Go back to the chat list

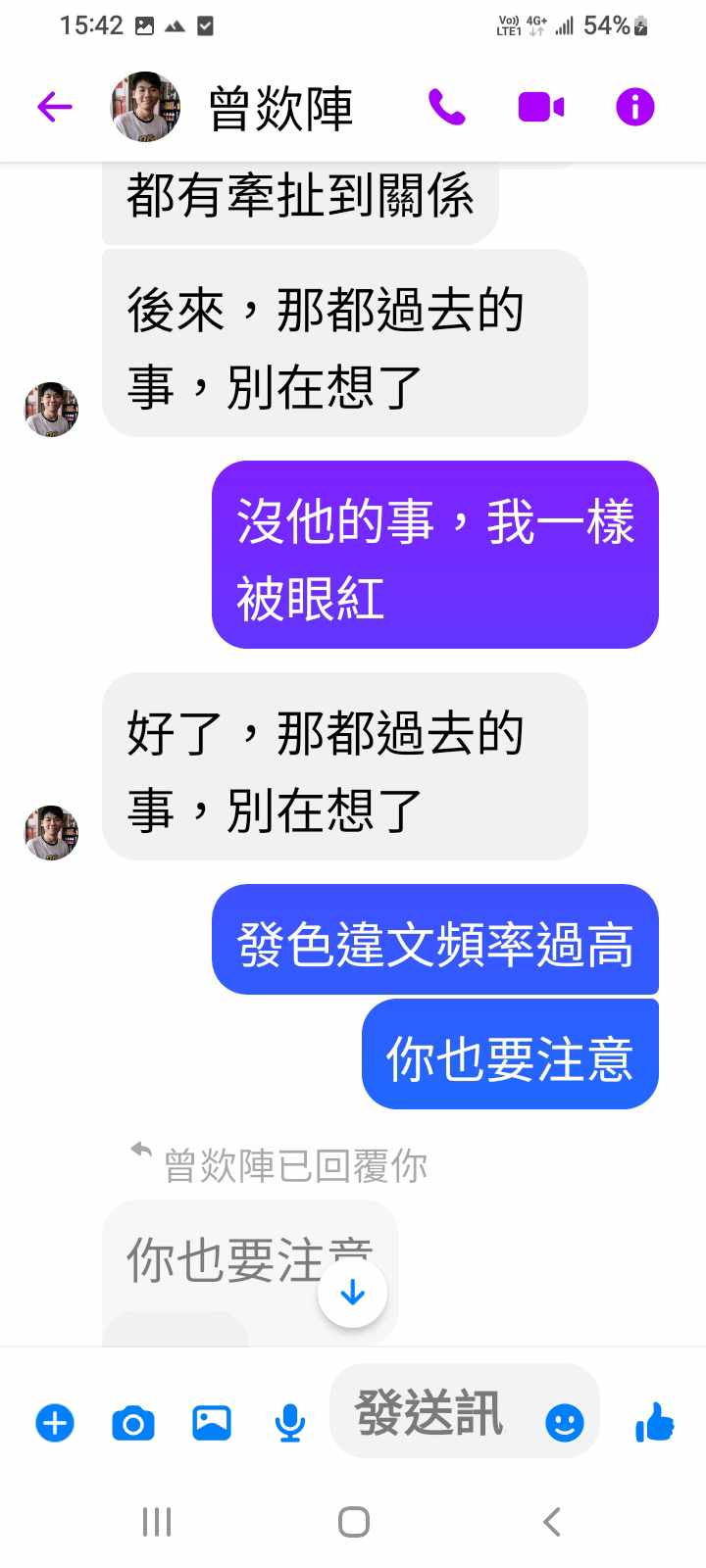[x=55, y=106]
